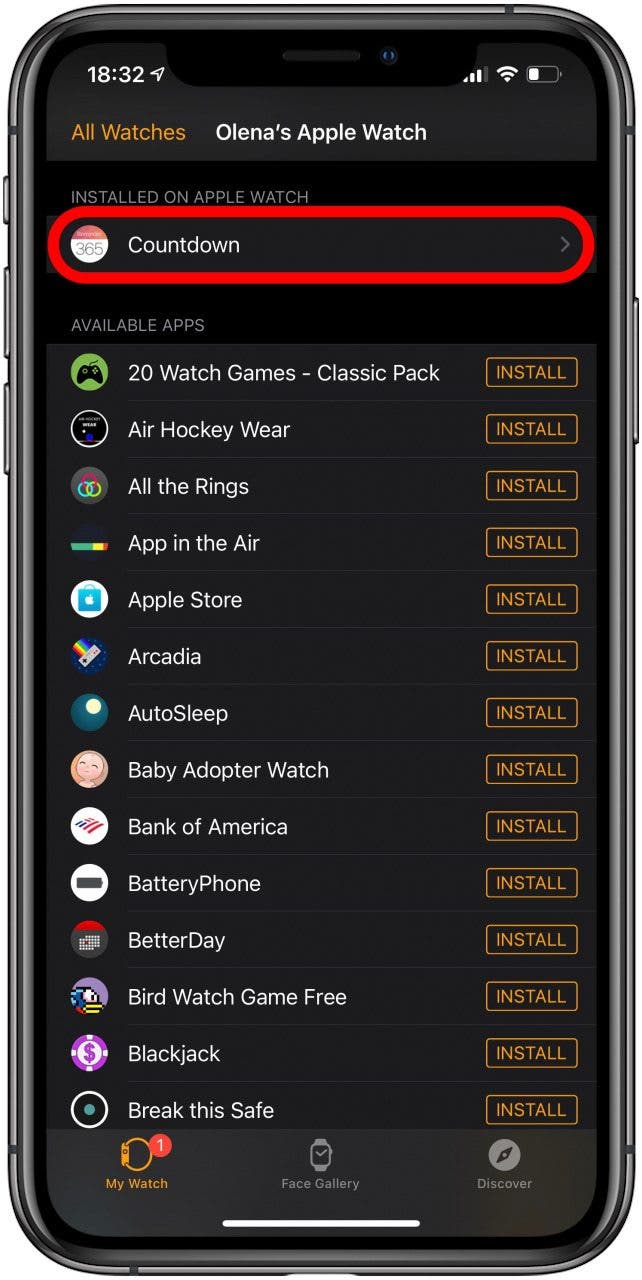Install Blackjack on the watch
Viewport: 642px width, 1280px height.
click(531, 1053)
